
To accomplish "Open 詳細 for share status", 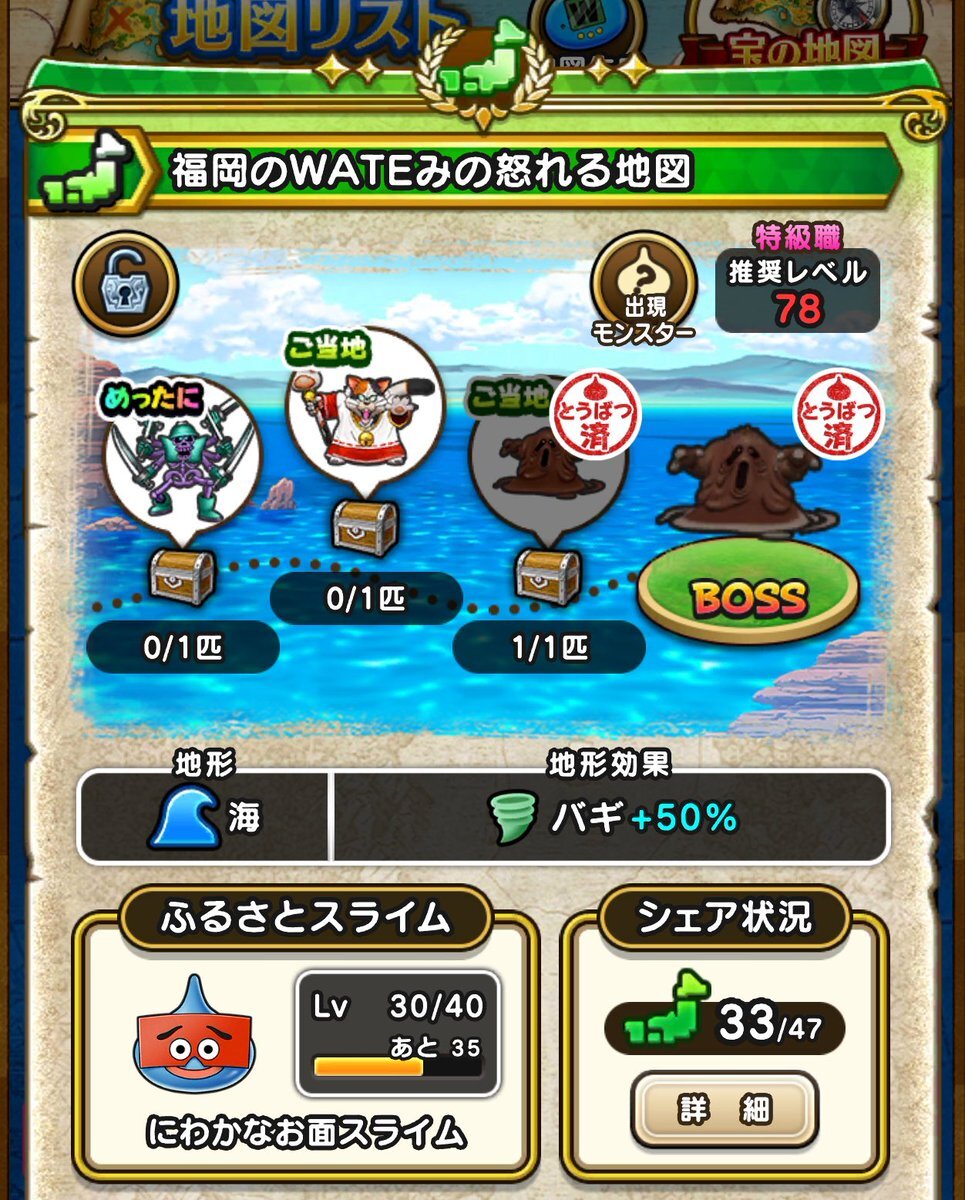I will point(724,1109).
